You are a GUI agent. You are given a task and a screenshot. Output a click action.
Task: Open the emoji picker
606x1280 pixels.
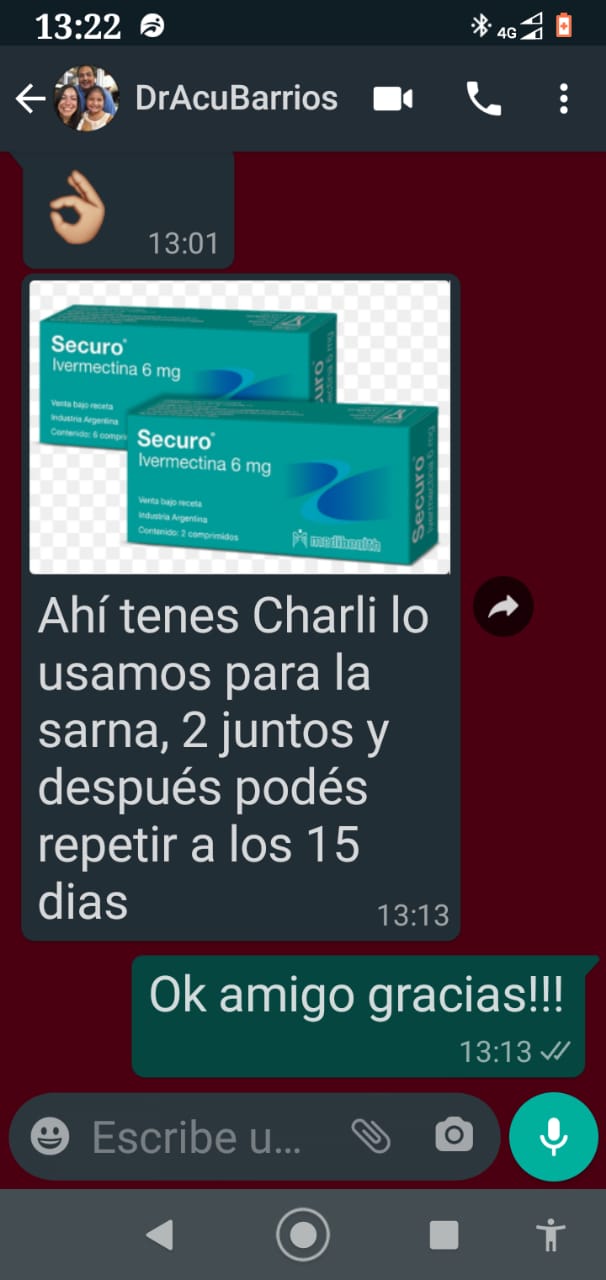(x=50, y=1136)
